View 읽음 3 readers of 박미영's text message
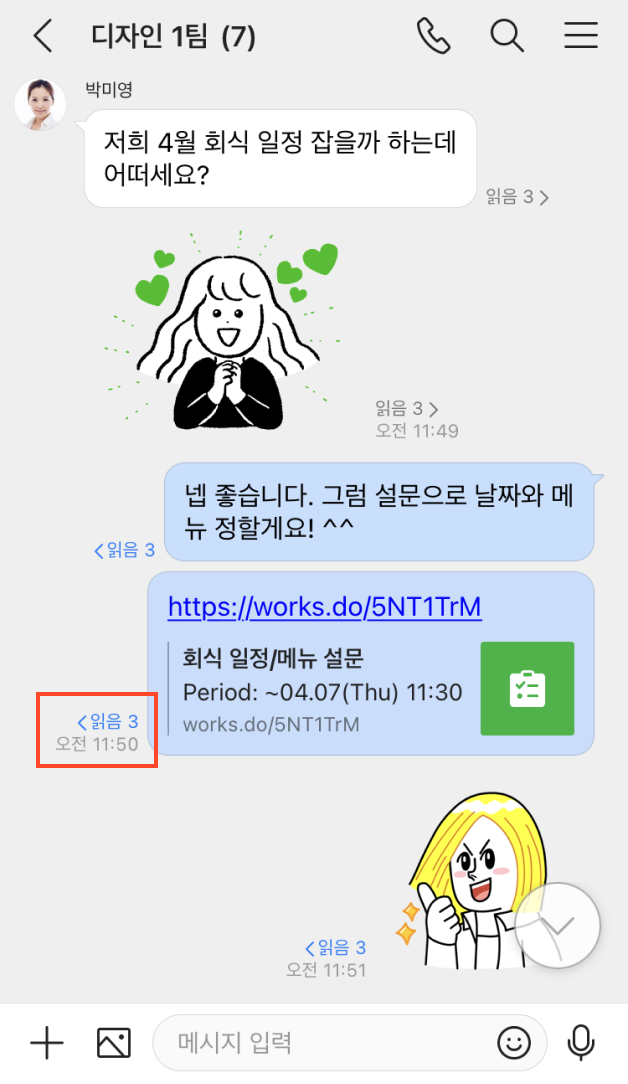628x1084 pixels. click(x=517, y=197)
